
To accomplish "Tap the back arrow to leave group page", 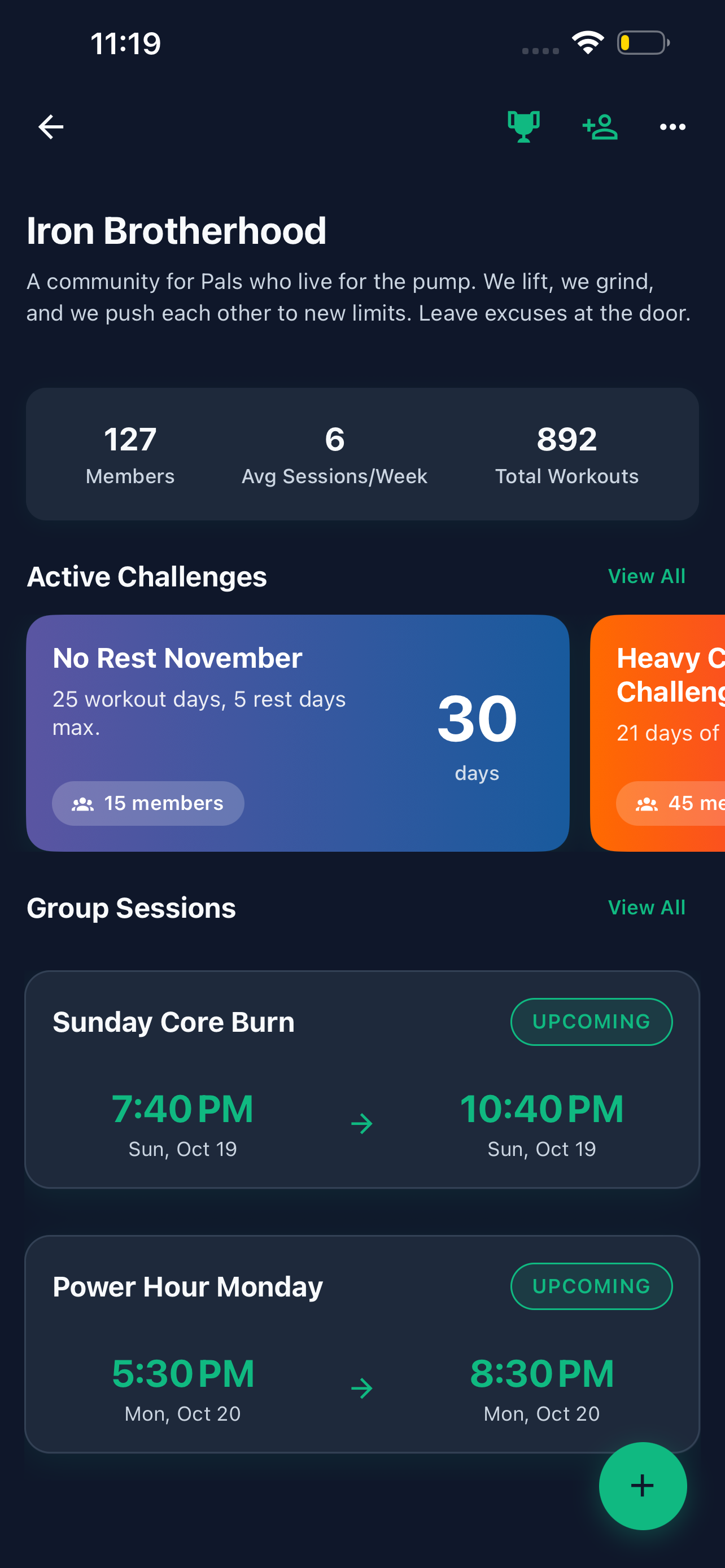I will (x=50, y=126).
